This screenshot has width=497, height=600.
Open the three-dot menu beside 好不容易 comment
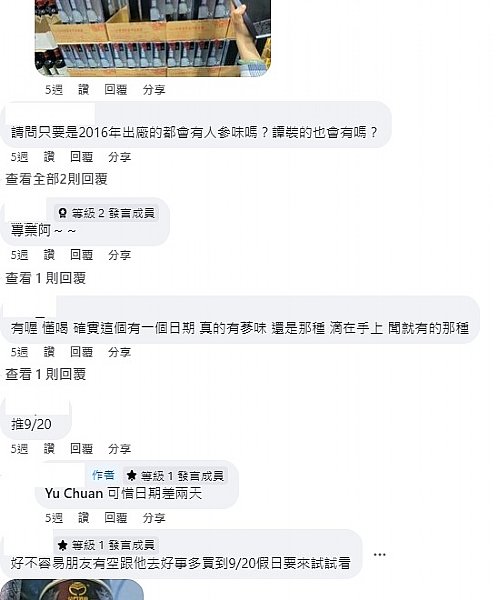click(x=379, y=554)
